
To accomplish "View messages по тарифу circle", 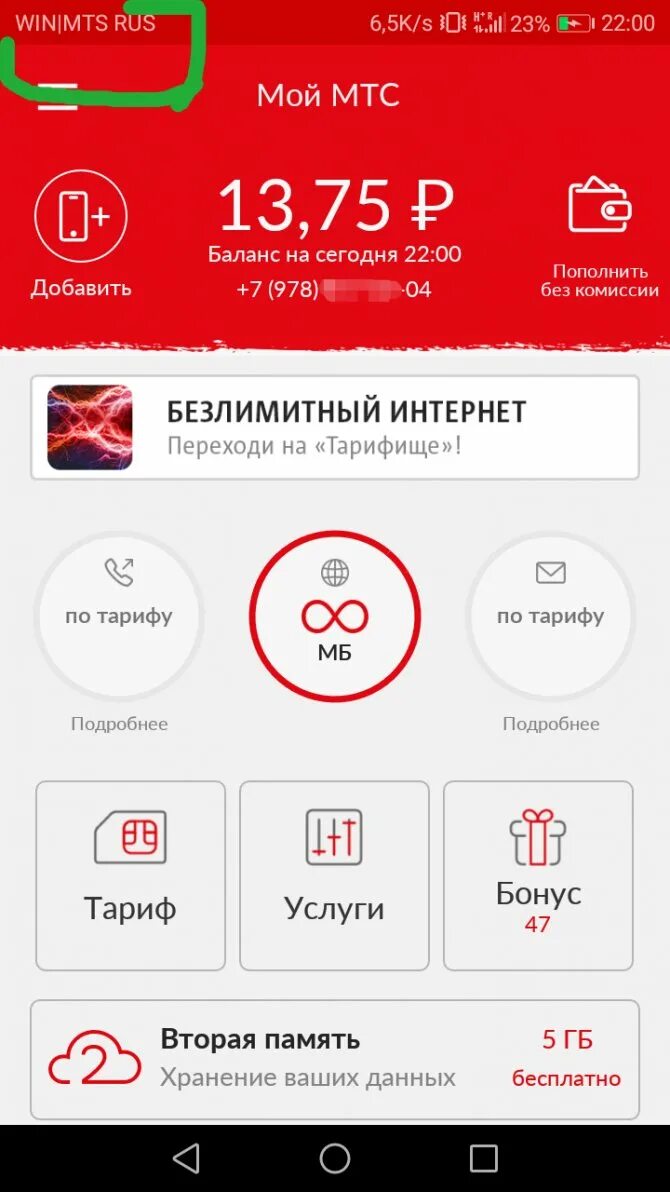I will pos(551,613).
